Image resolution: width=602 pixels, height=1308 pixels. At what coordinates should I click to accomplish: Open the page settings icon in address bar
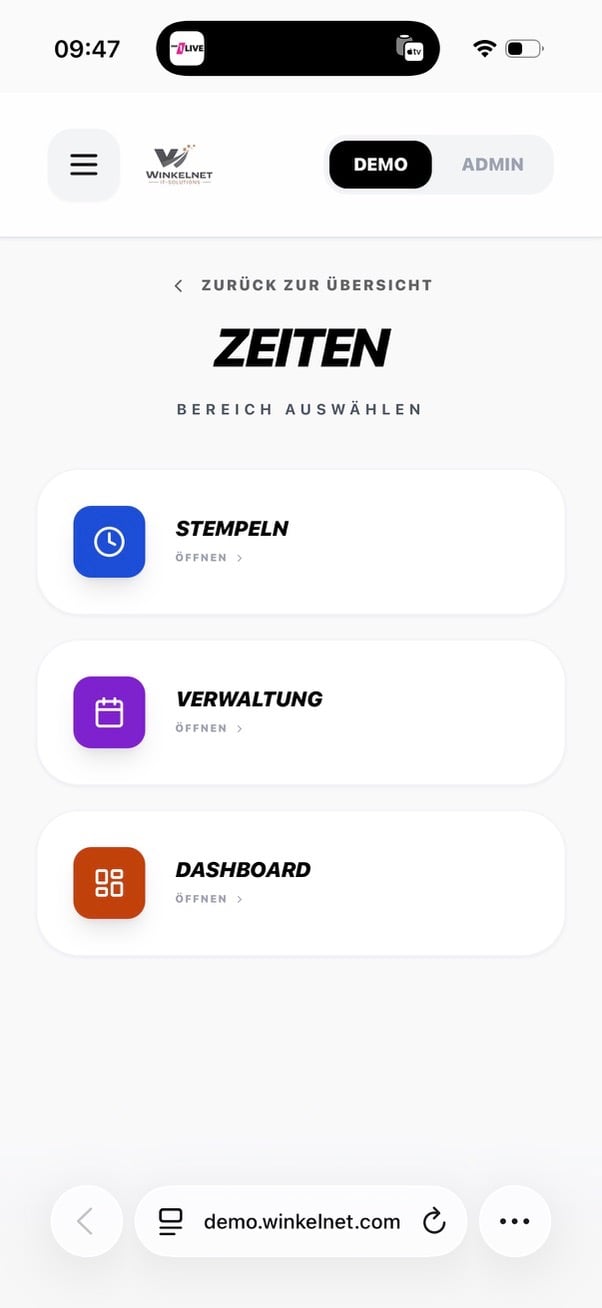click(171, 1221)
